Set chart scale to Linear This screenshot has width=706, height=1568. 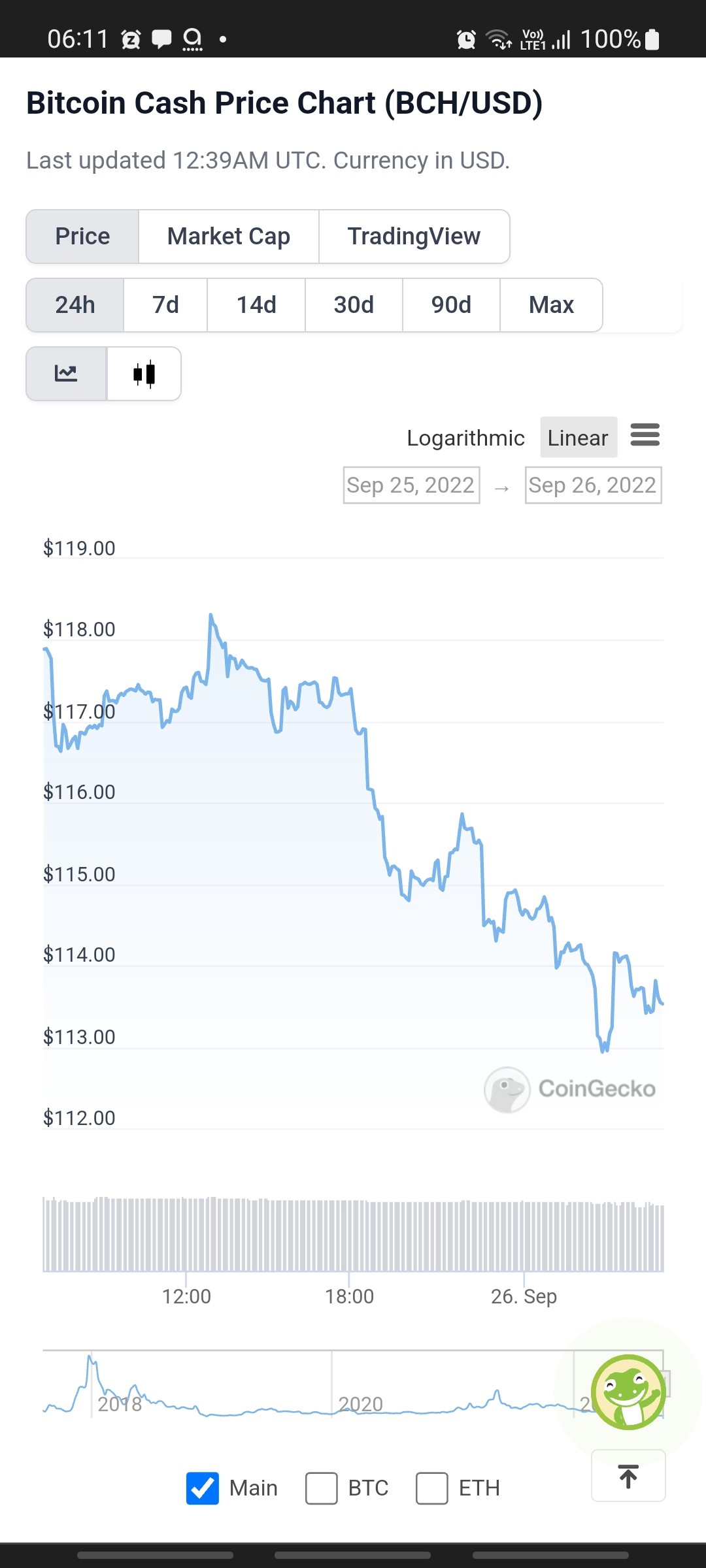coord(579,438)
